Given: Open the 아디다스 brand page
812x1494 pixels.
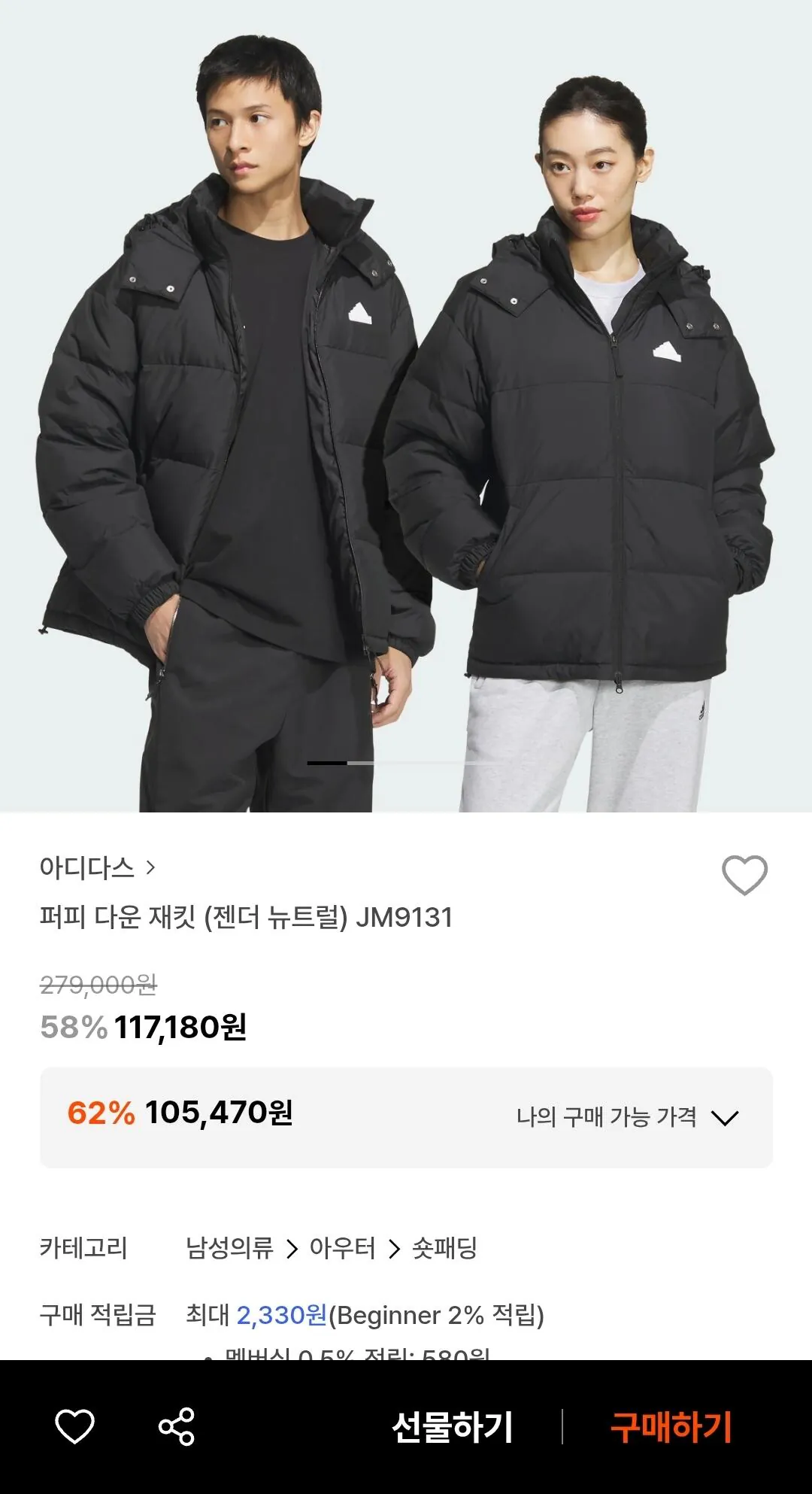Looking at the screenshot, I should click(x=97, y=868).
